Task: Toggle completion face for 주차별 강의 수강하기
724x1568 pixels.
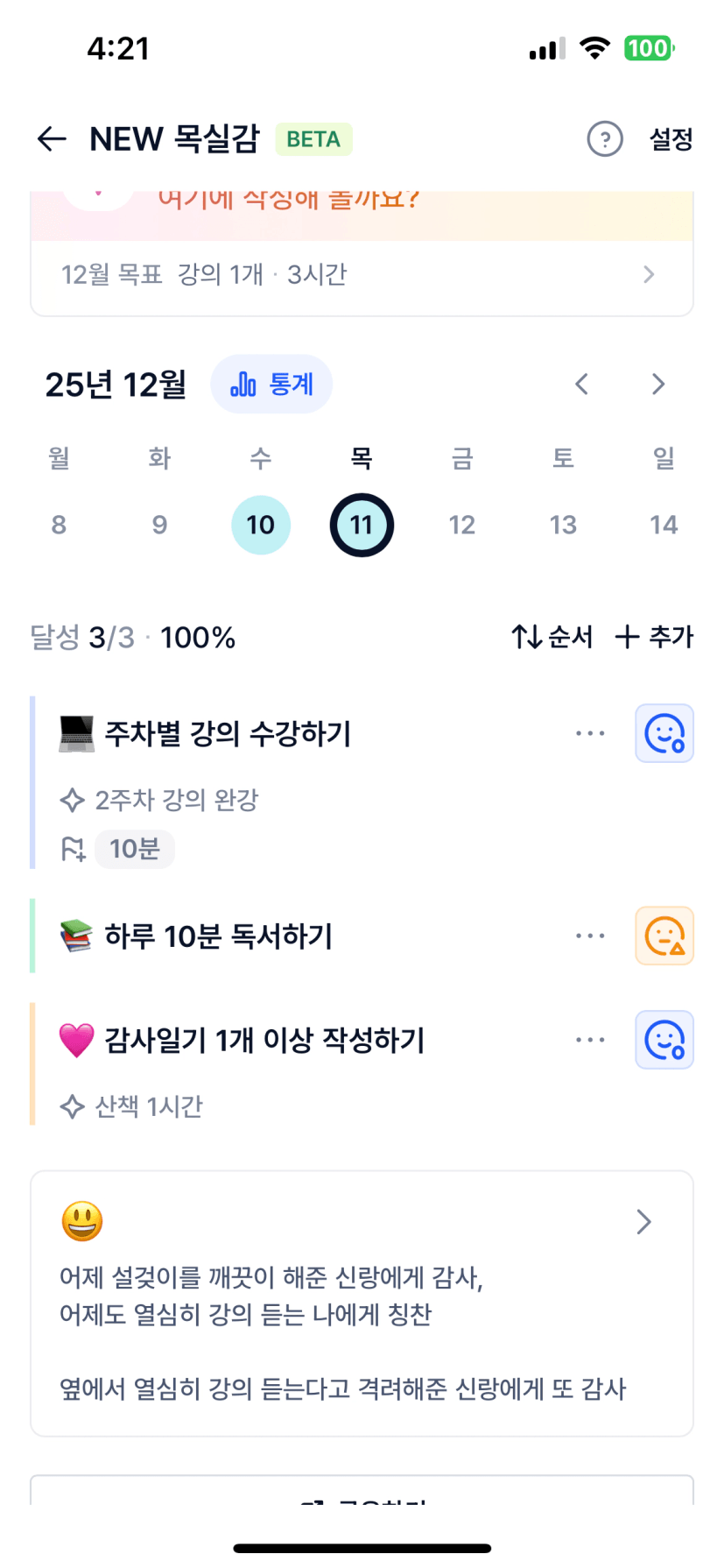Action: coord(664,733)
